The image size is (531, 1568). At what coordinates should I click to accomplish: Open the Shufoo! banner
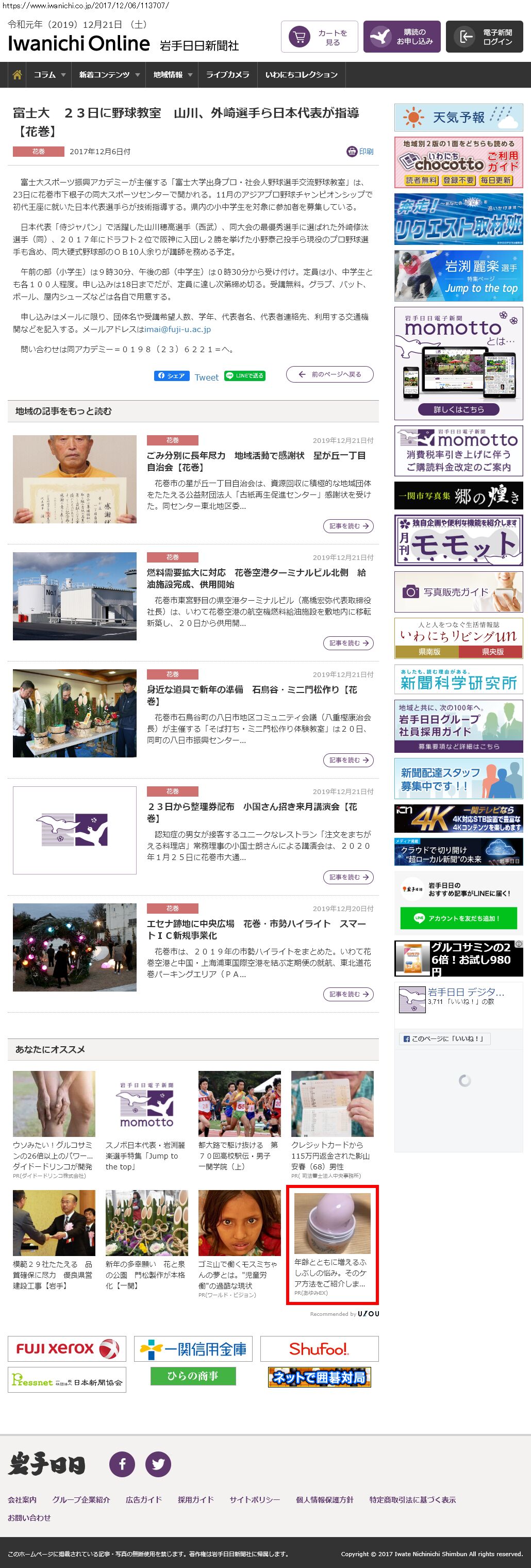click(x=319, y=1348)
